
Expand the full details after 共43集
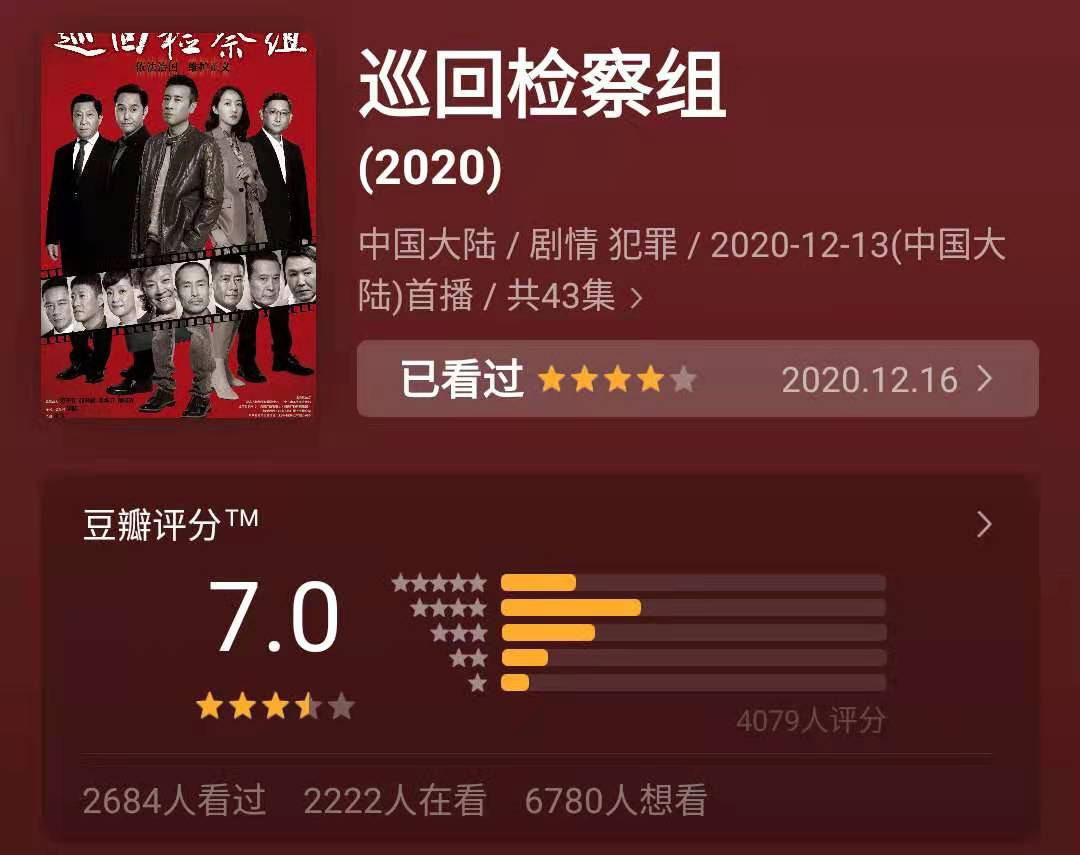coord(636,298)
